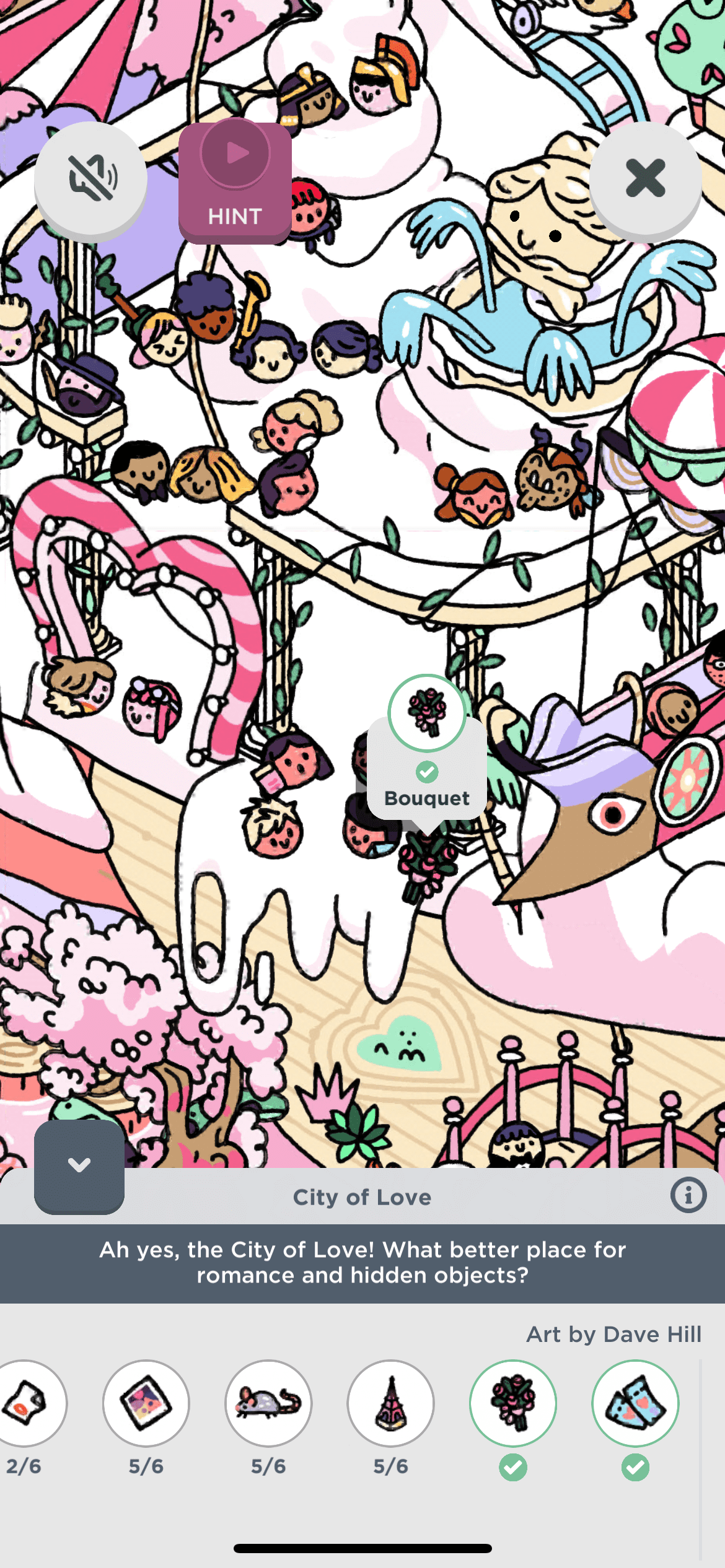Unmute the game sound
Image resolution: width=725 pixels, height=1568 pixels.
[90, 178]
